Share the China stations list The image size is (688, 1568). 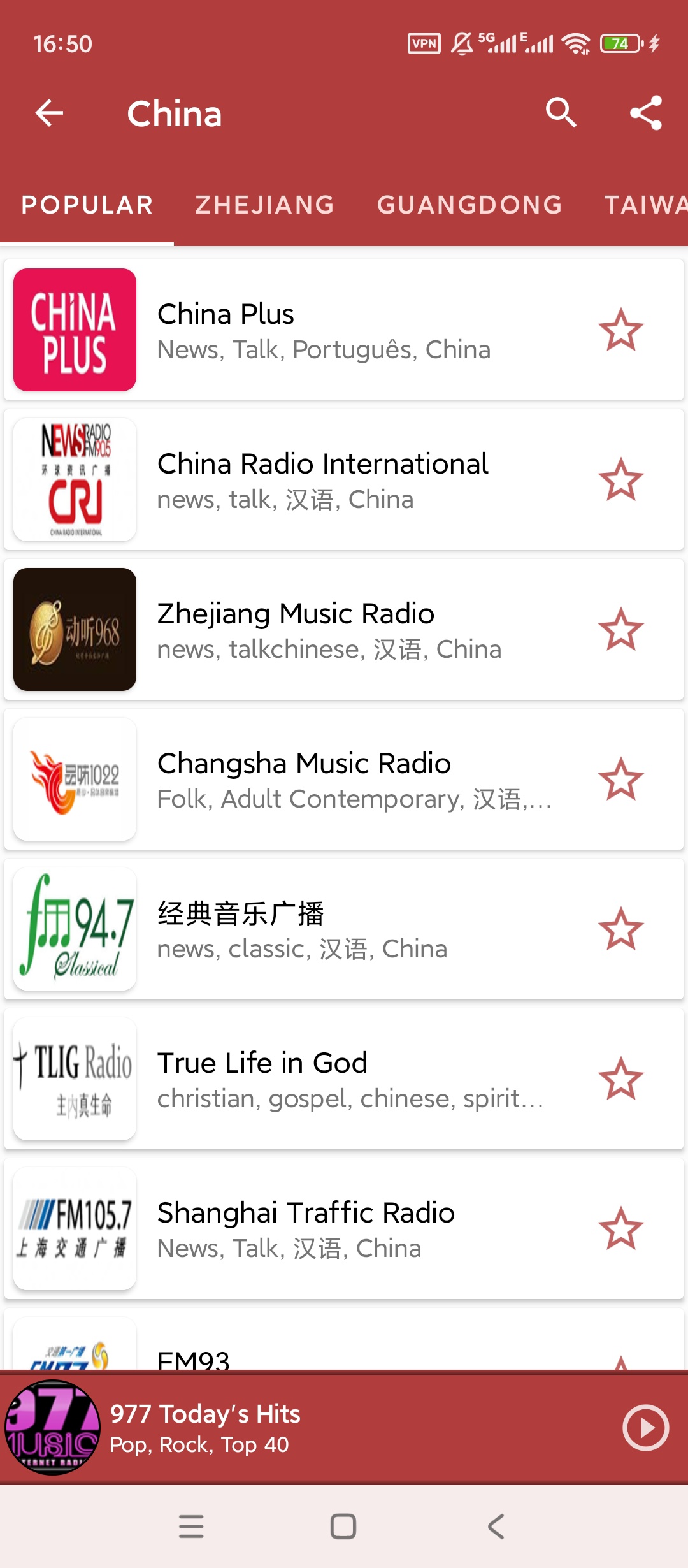click(645, 113)
